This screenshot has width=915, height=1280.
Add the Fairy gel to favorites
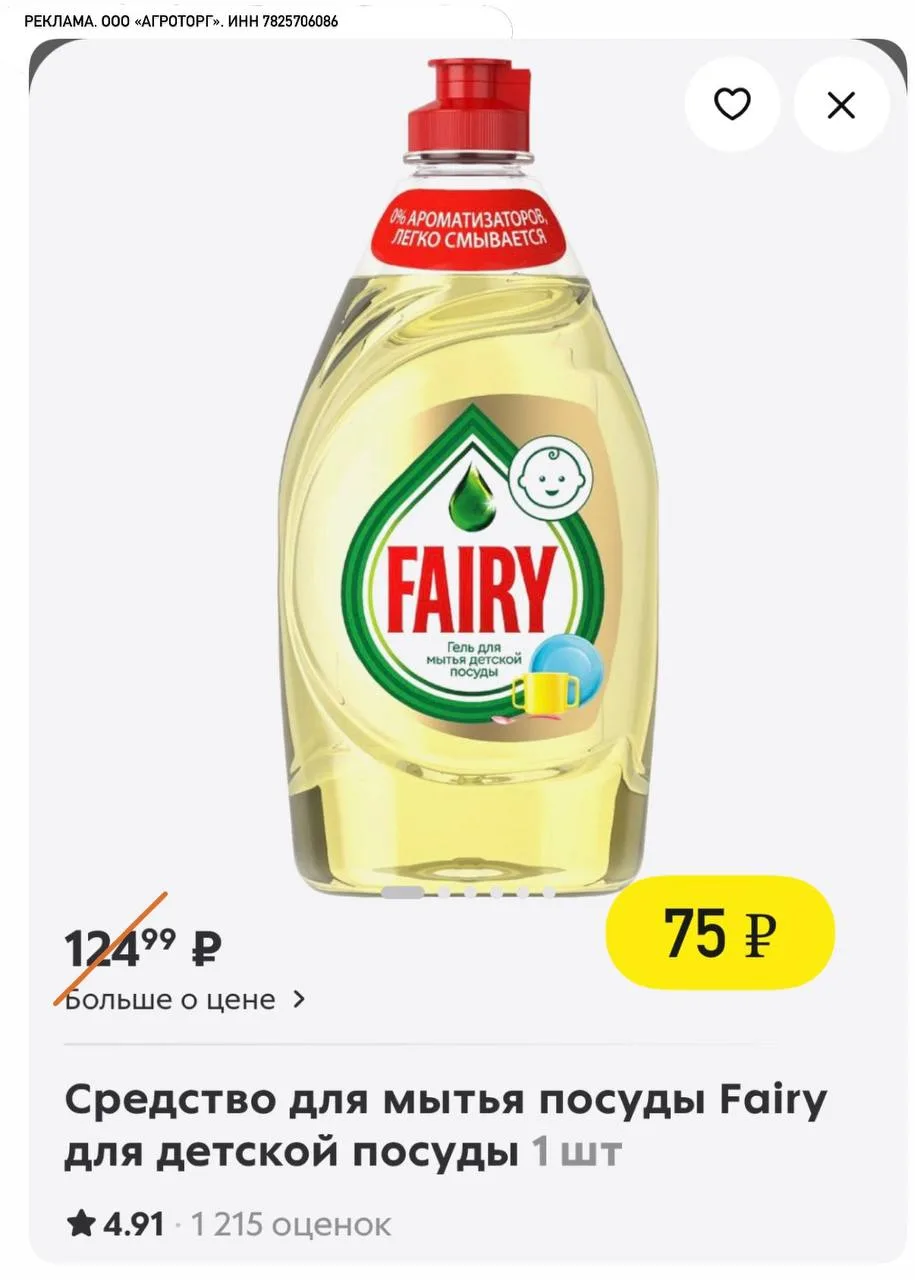point(732,104)
